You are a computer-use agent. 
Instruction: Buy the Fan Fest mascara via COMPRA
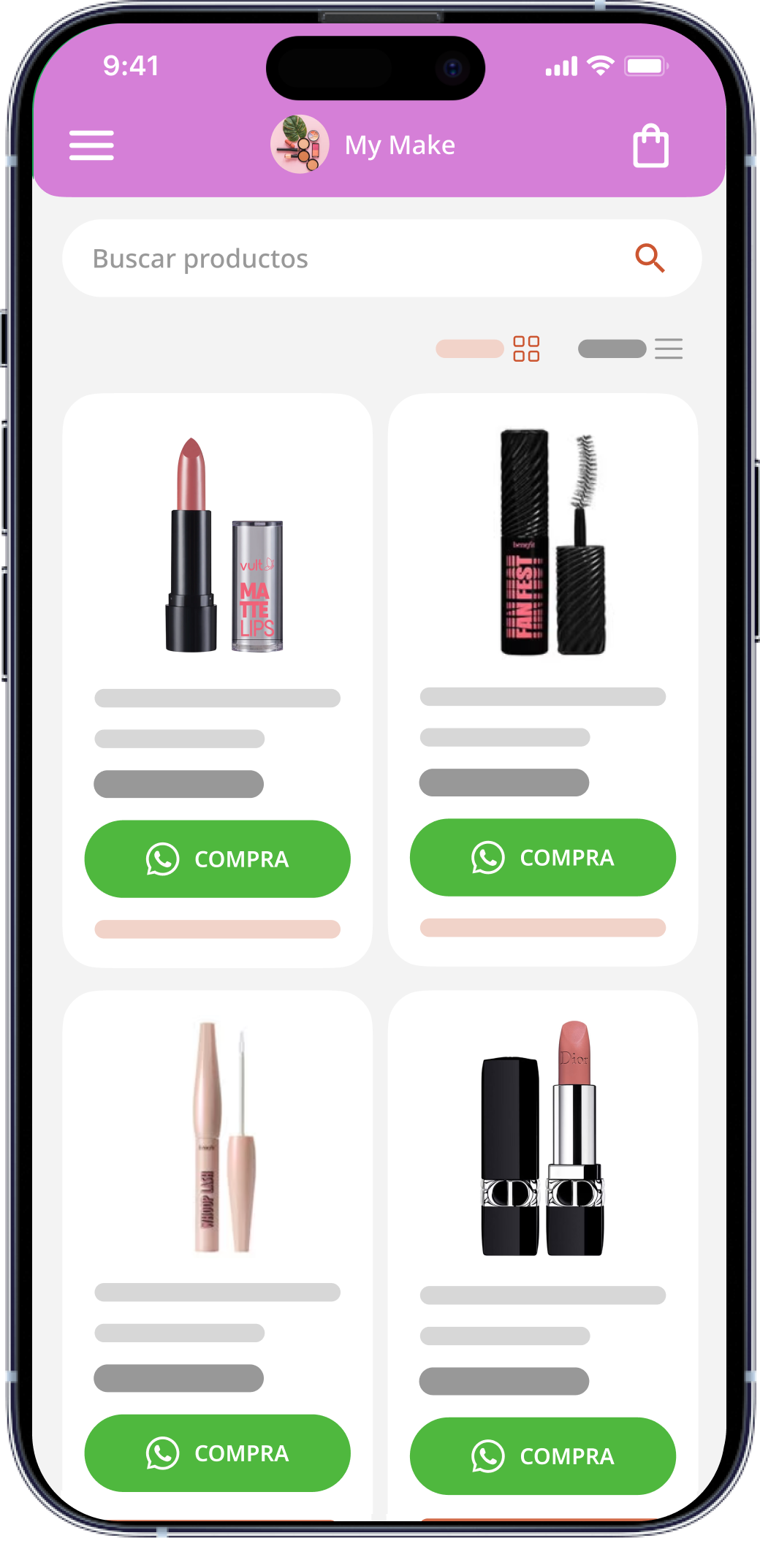pyautogui.click(x=543, y=858)
